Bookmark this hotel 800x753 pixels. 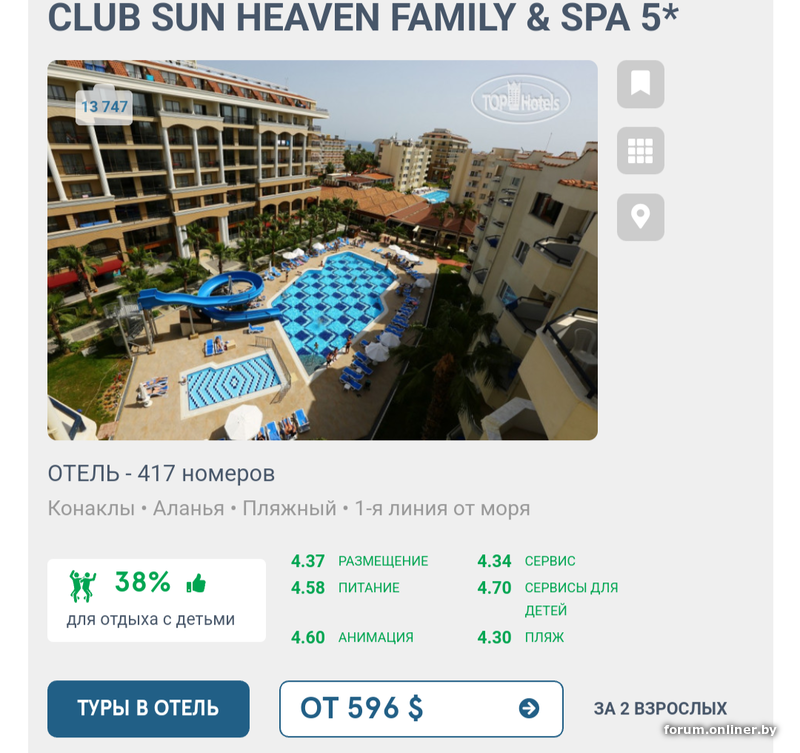[x=640, y=84]
